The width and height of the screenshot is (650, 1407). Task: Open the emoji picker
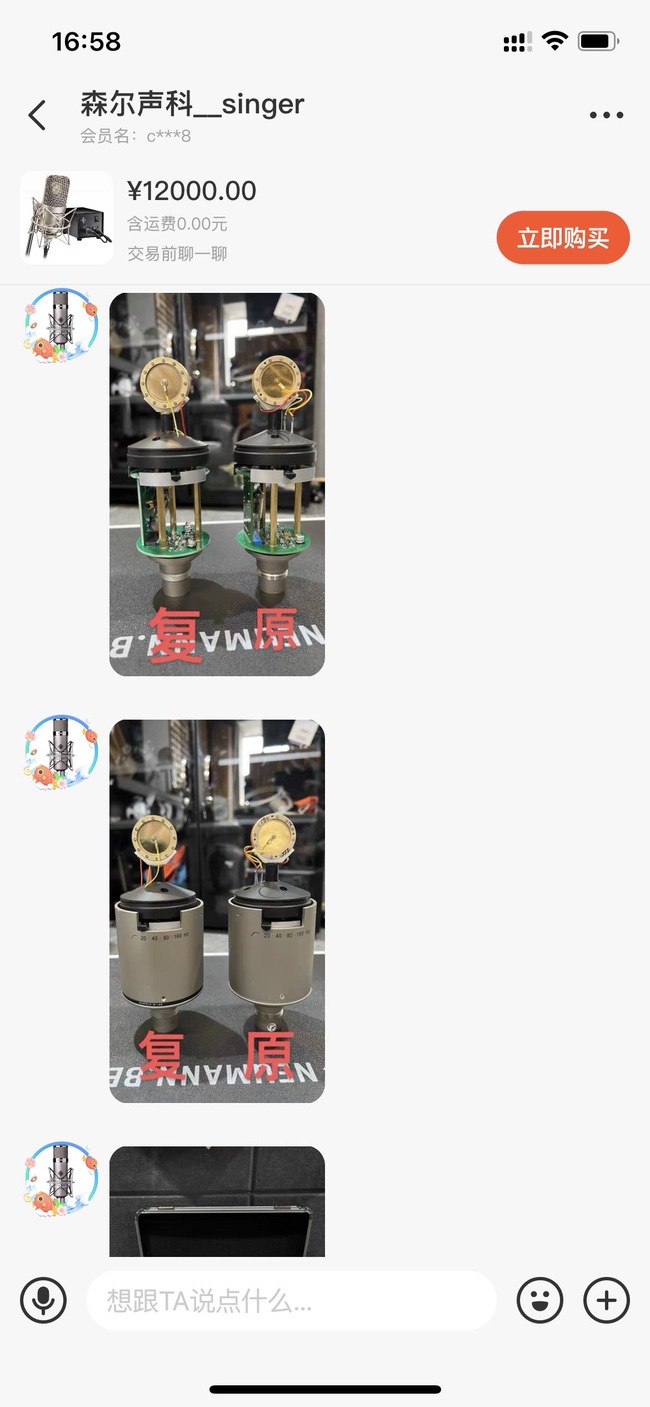540,1300
